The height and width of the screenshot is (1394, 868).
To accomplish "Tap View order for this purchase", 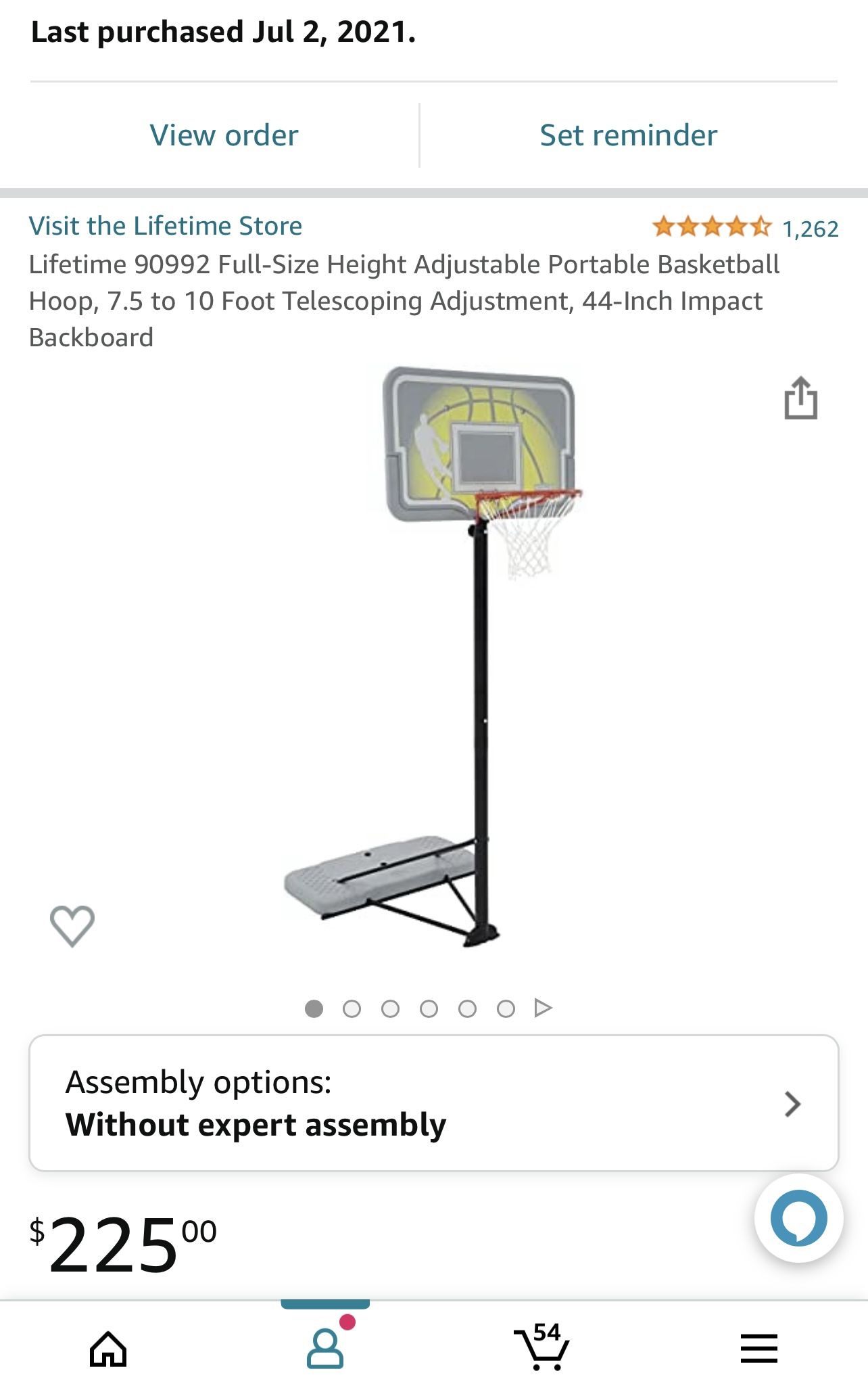I will 223,135.
